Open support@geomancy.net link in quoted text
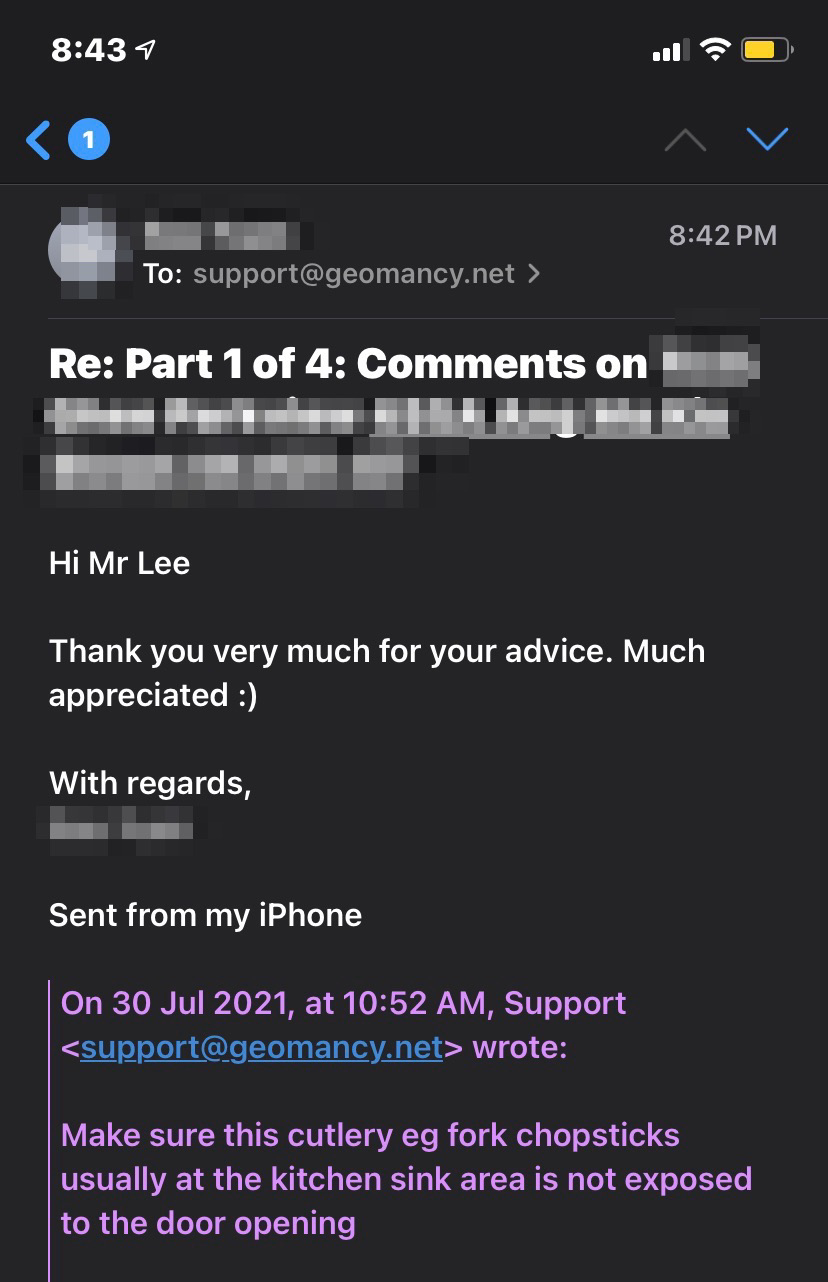The image size is (828, 1282). click(x=261, y=1047)
